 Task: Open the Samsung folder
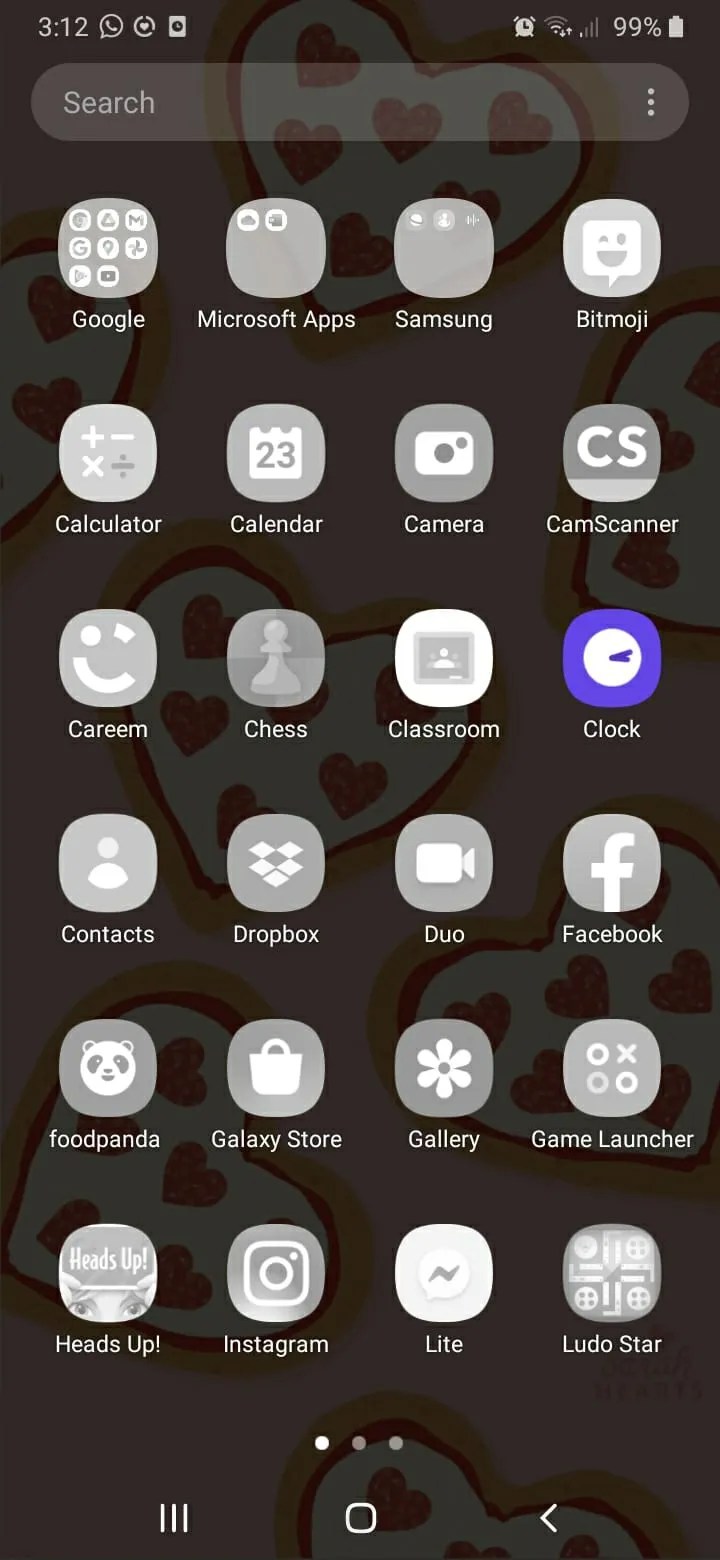click(x=444, y=248)
